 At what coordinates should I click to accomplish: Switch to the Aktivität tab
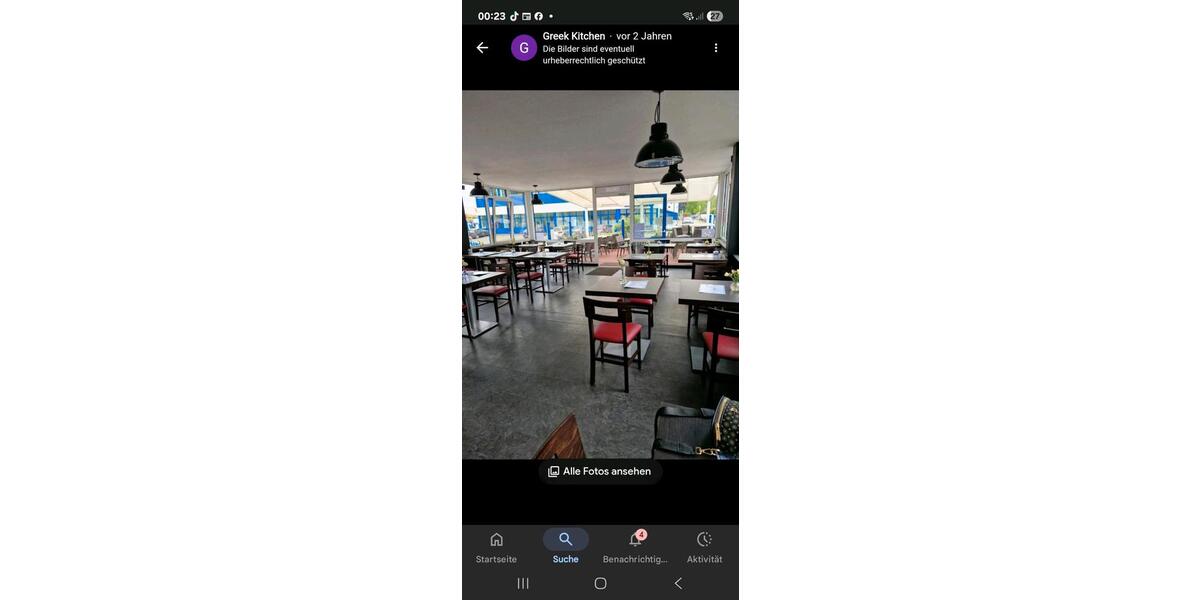tap(704, 547)
